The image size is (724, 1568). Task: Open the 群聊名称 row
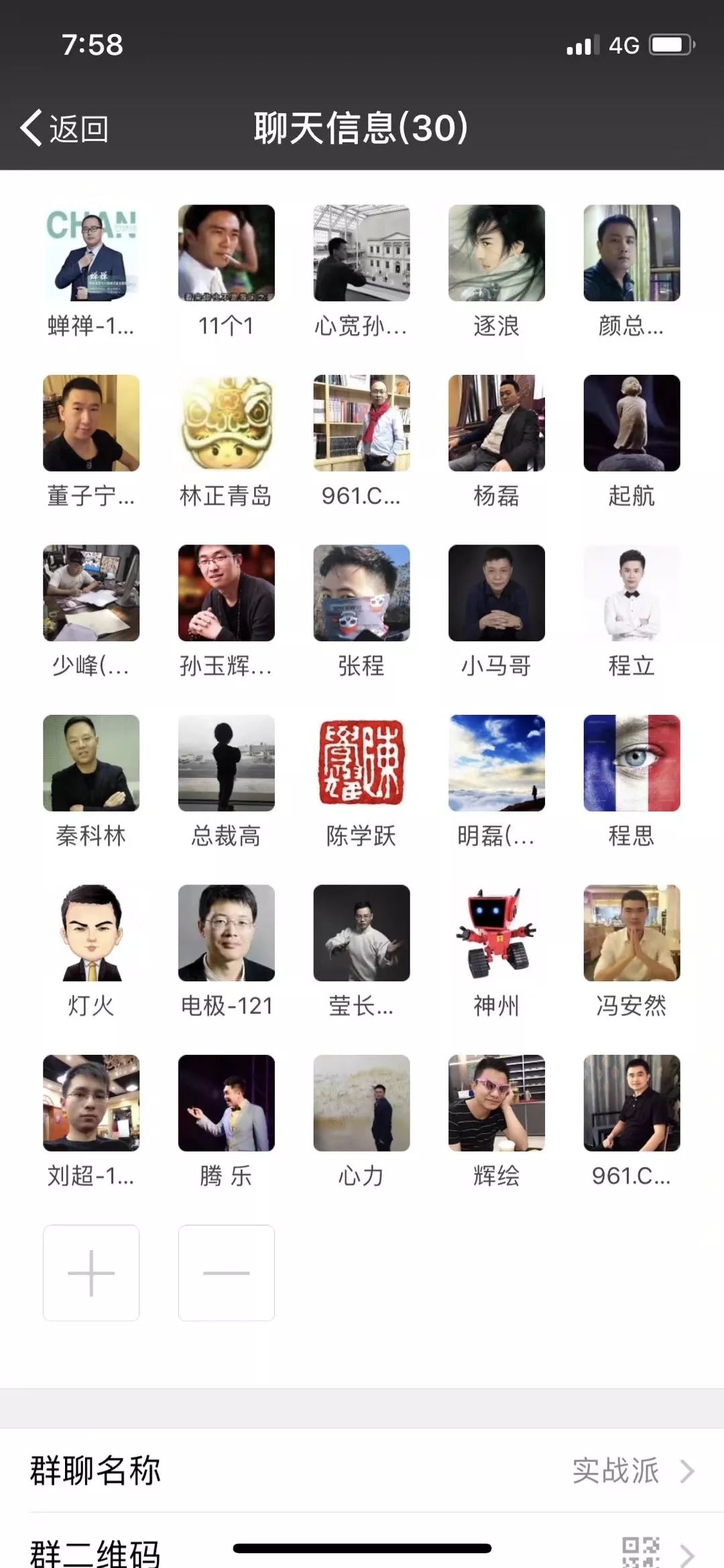(x=362, y=1471)
